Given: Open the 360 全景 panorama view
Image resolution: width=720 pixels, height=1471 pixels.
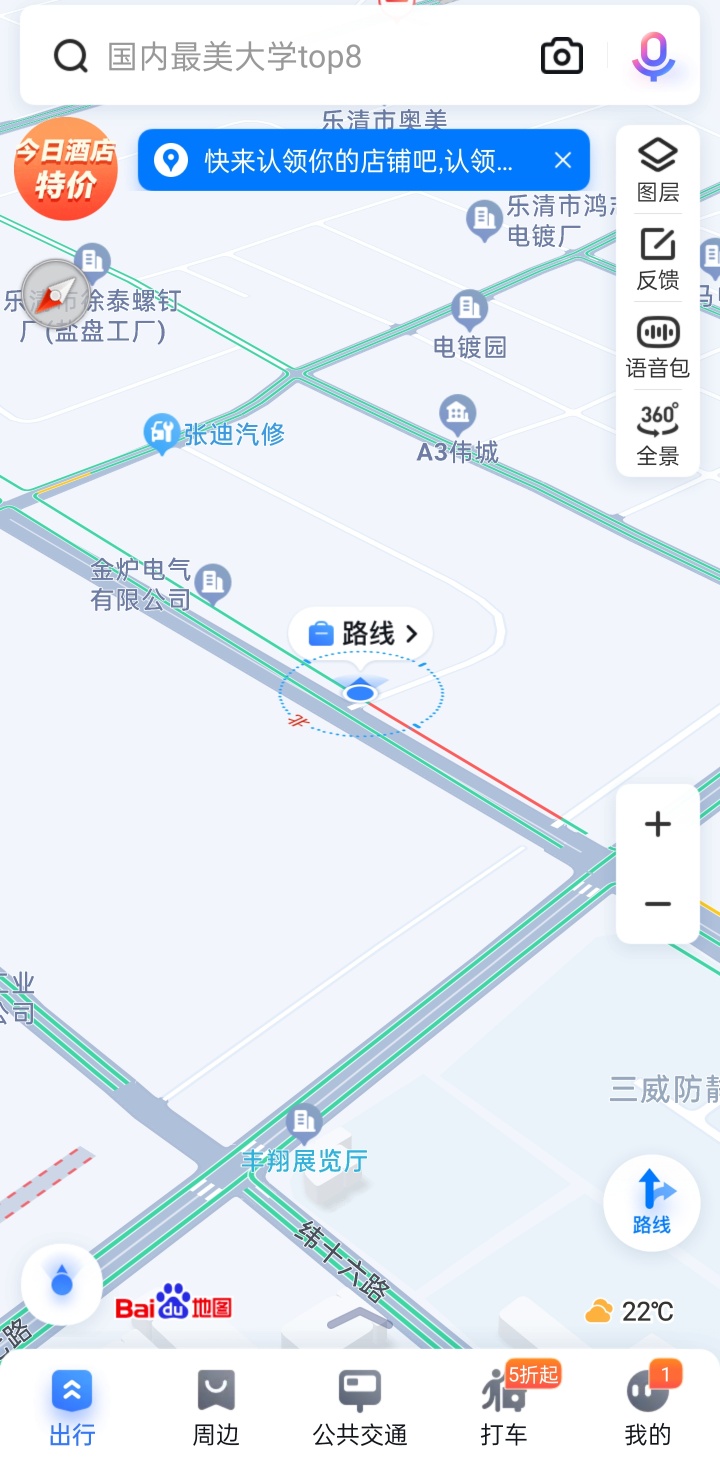Looking at the screenshot, I should (x=658, y=434).
